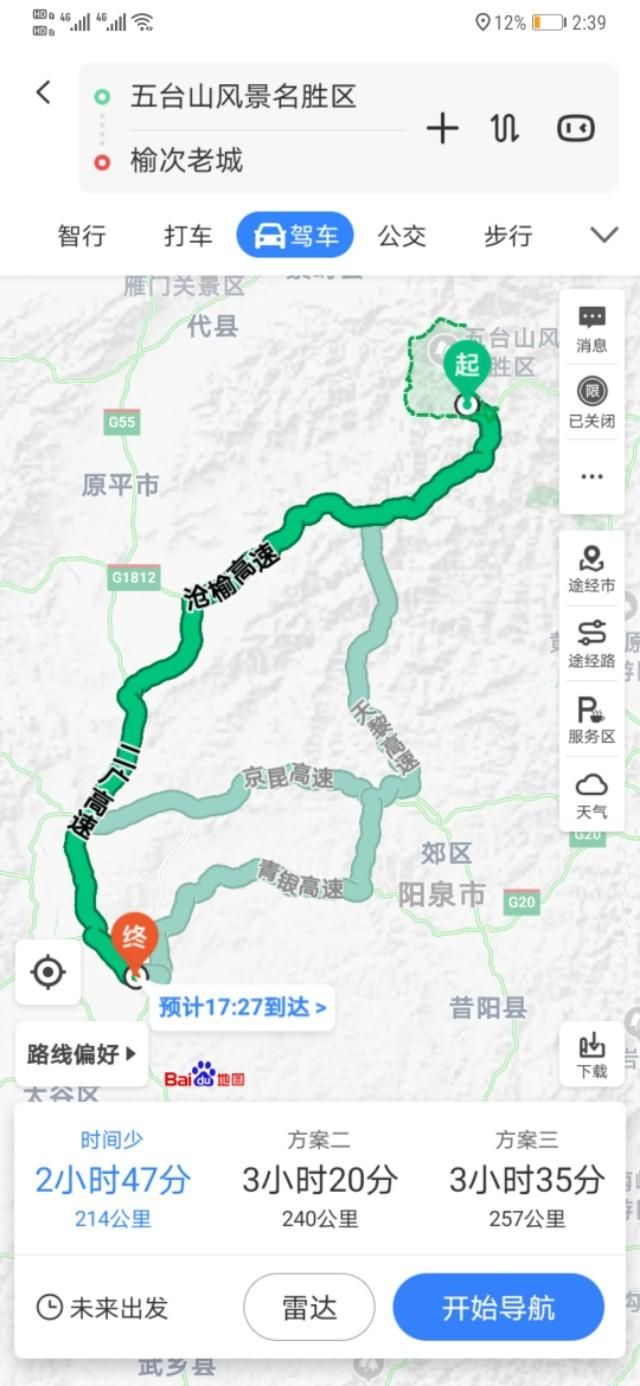Show 服务区 service areas on route
Image resolution: width=640 pixels, height=1386 pixels.
(x=592, y=720)
